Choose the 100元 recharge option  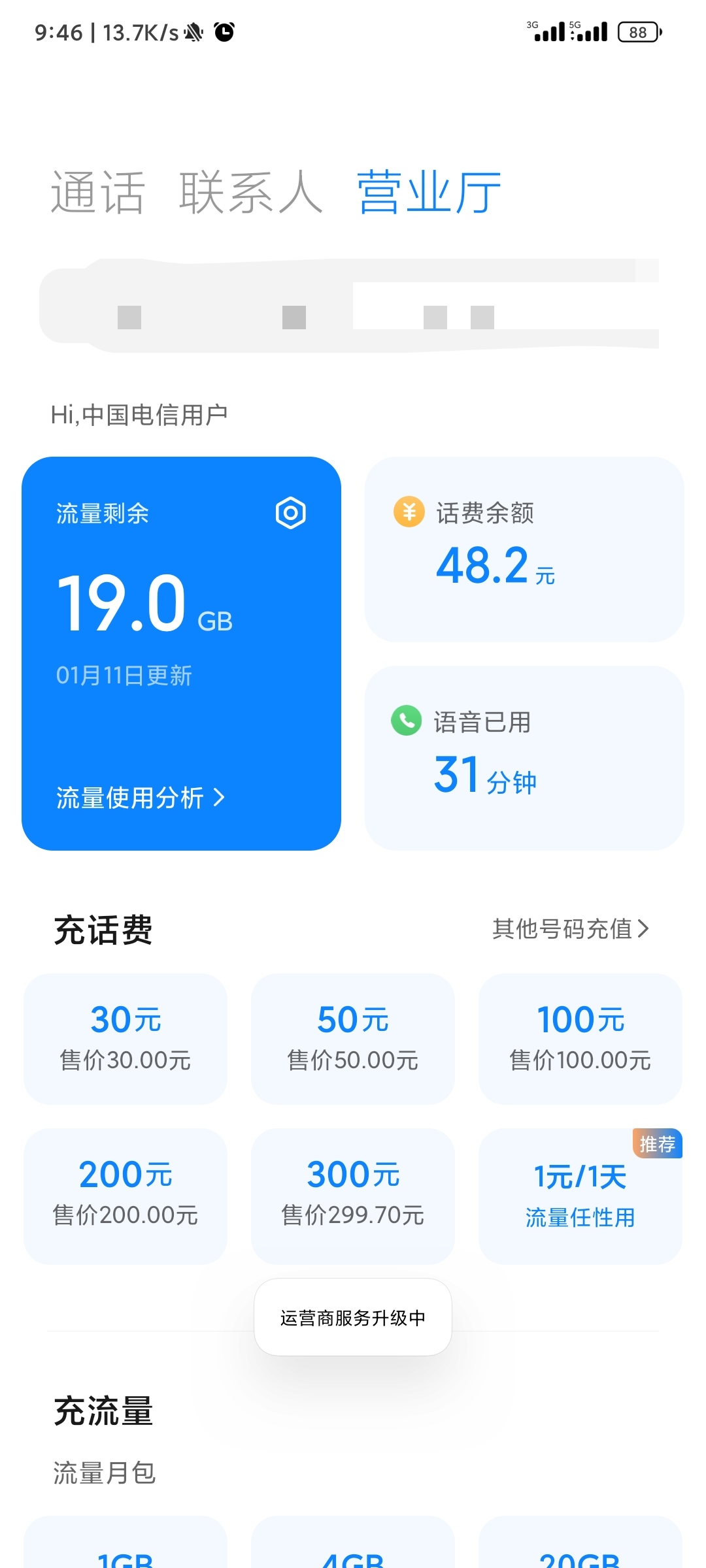point(580,1039)
